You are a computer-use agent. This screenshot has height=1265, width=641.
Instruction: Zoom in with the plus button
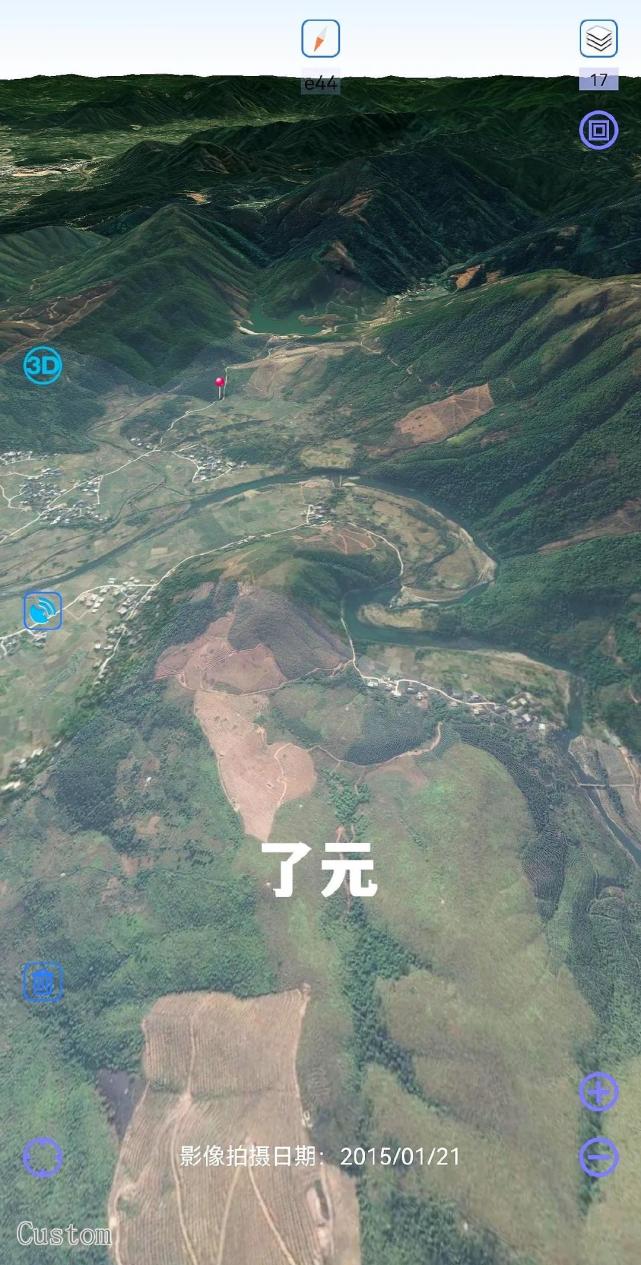598,1092
